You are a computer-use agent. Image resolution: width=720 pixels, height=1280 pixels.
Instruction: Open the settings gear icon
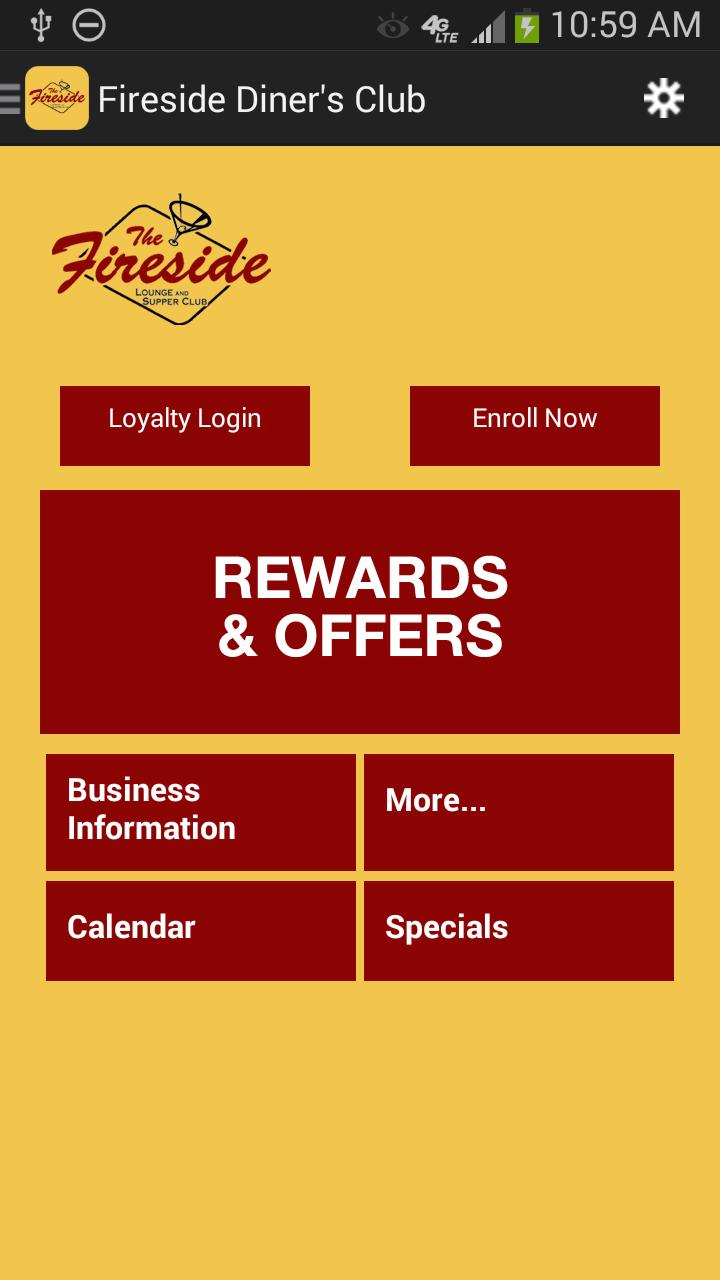pyautogui.click(x=663, y=98)
